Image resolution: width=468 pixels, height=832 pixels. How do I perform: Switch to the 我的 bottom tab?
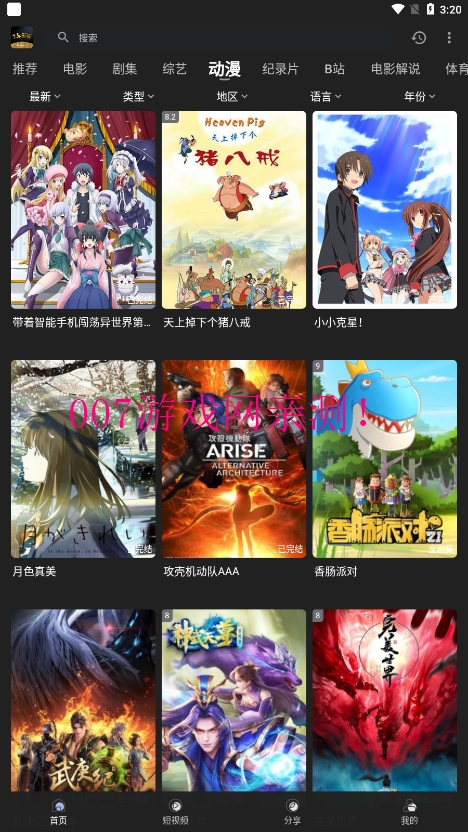(409, 812)
